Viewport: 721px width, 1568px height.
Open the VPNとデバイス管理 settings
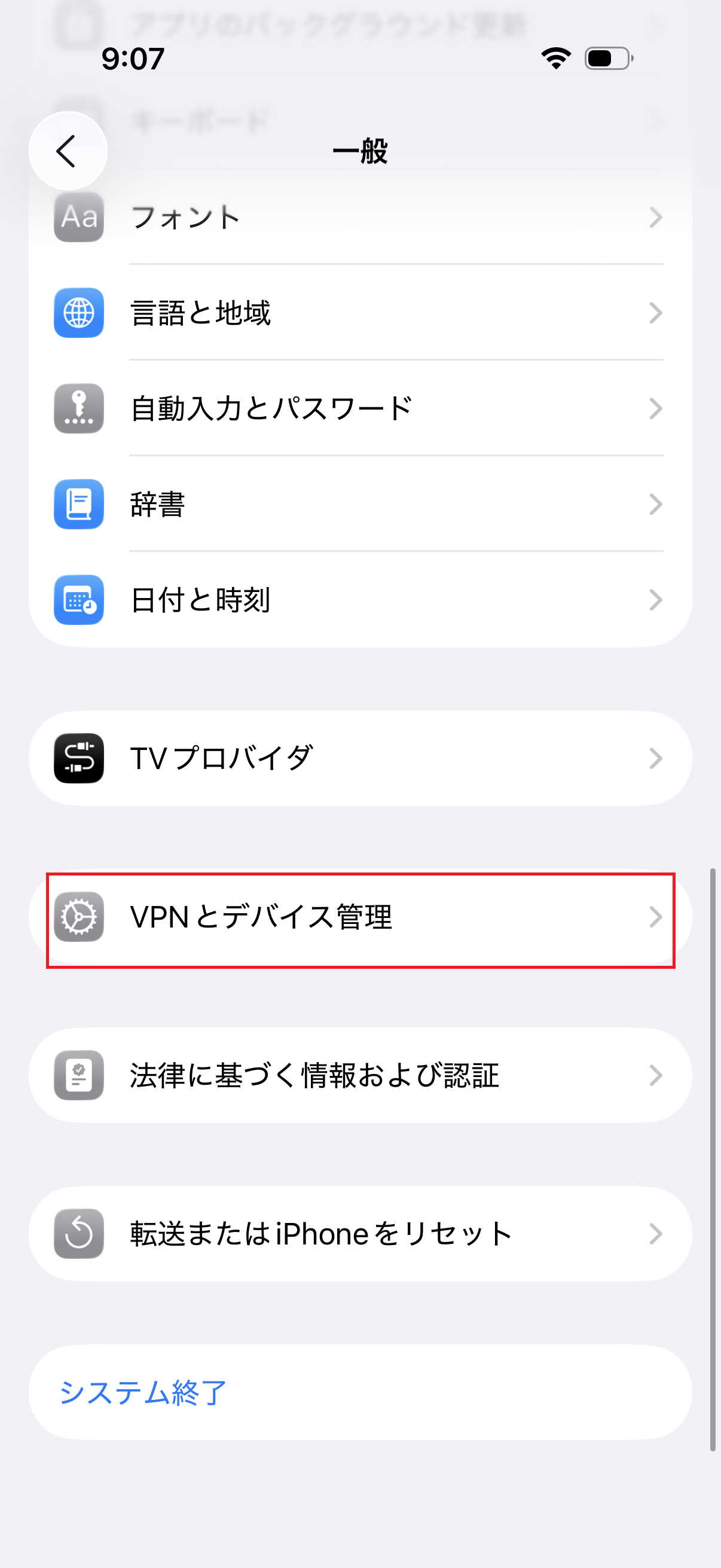click(360, 918)
